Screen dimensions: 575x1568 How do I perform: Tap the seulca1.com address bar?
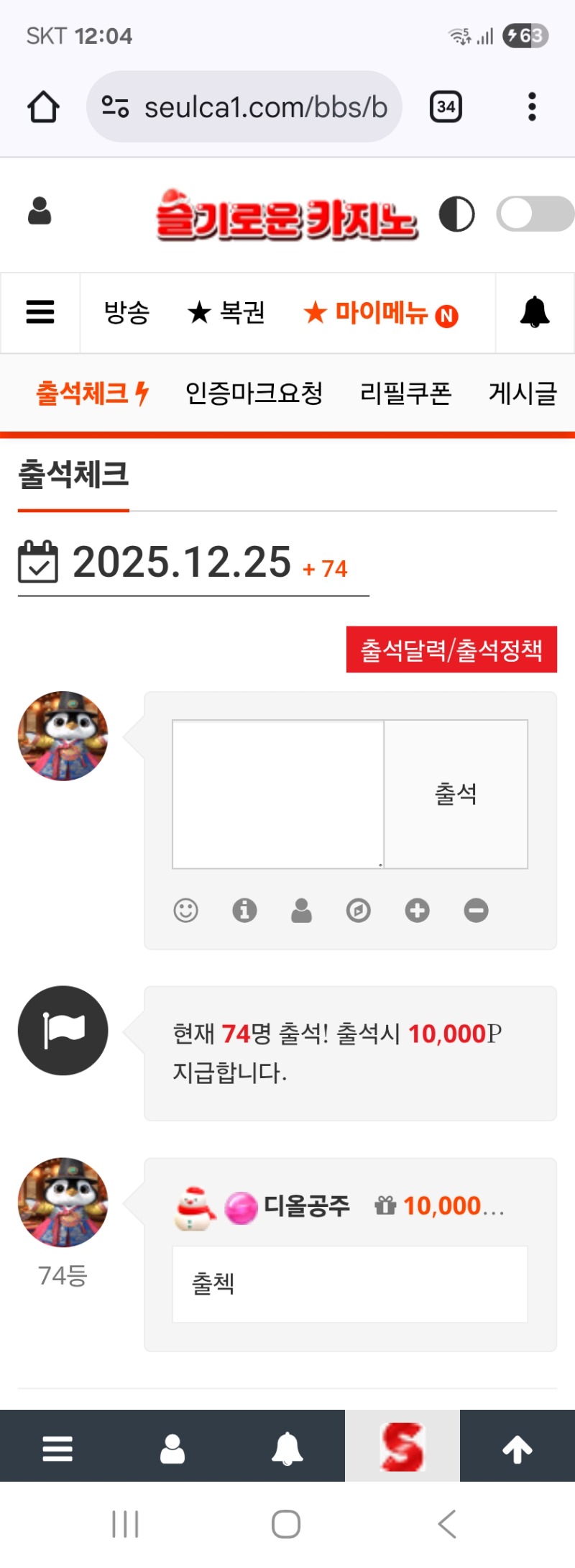click(x=244, y=107)
